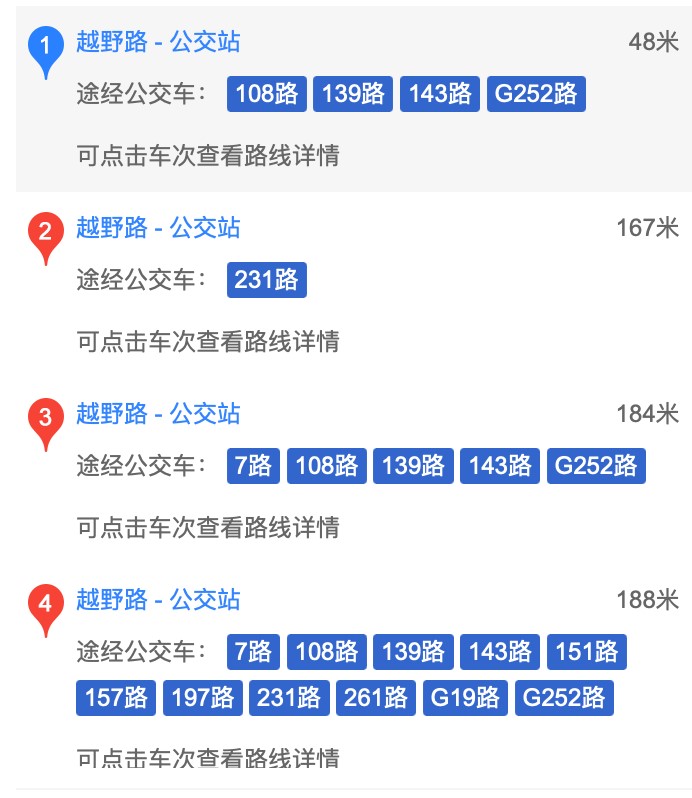View 143路 at the 184米 stop
Viewport: 692px width, 798px height.
pos(499,466)
